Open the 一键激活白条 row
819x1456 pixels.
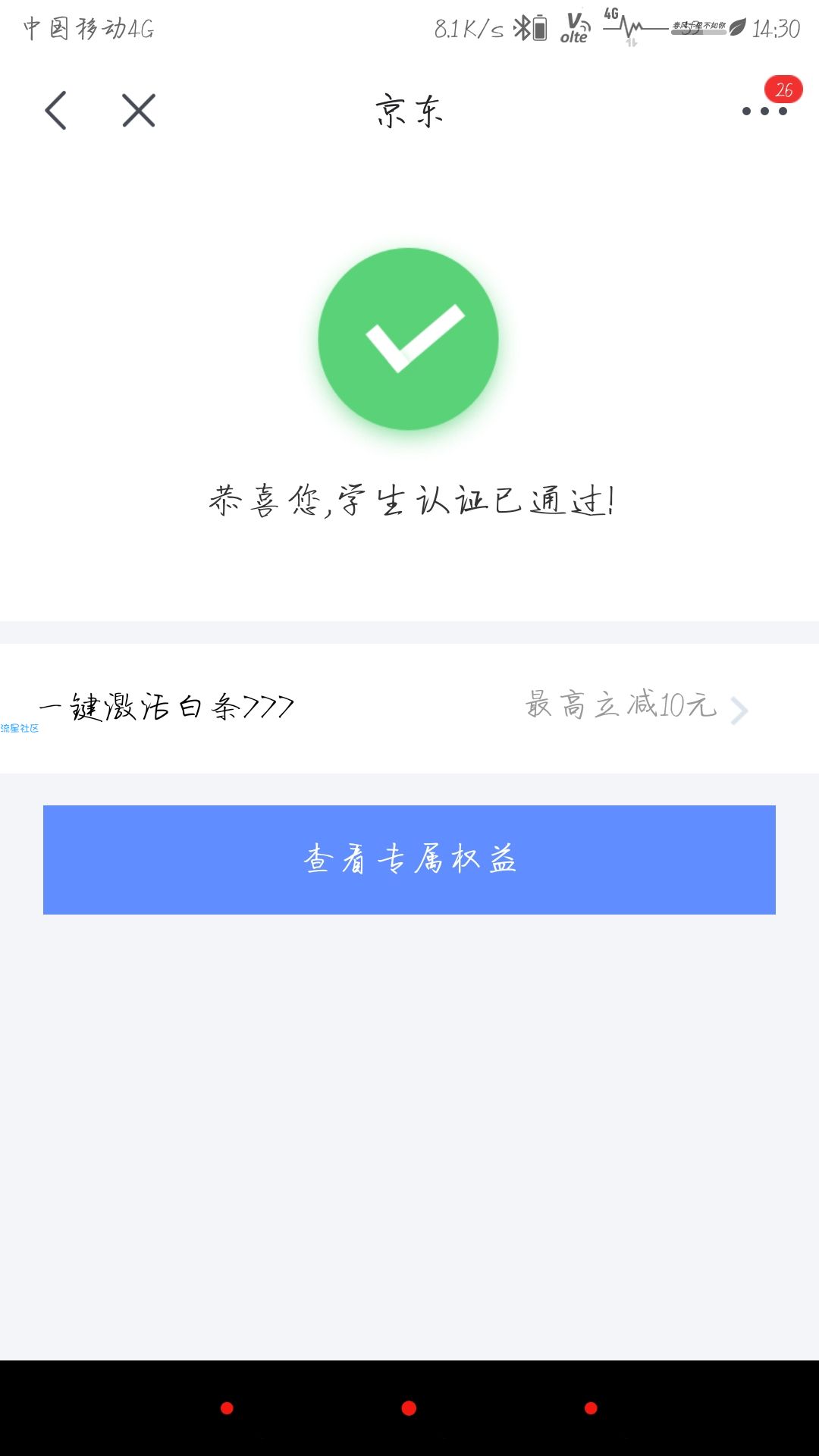tap(409, 708)
